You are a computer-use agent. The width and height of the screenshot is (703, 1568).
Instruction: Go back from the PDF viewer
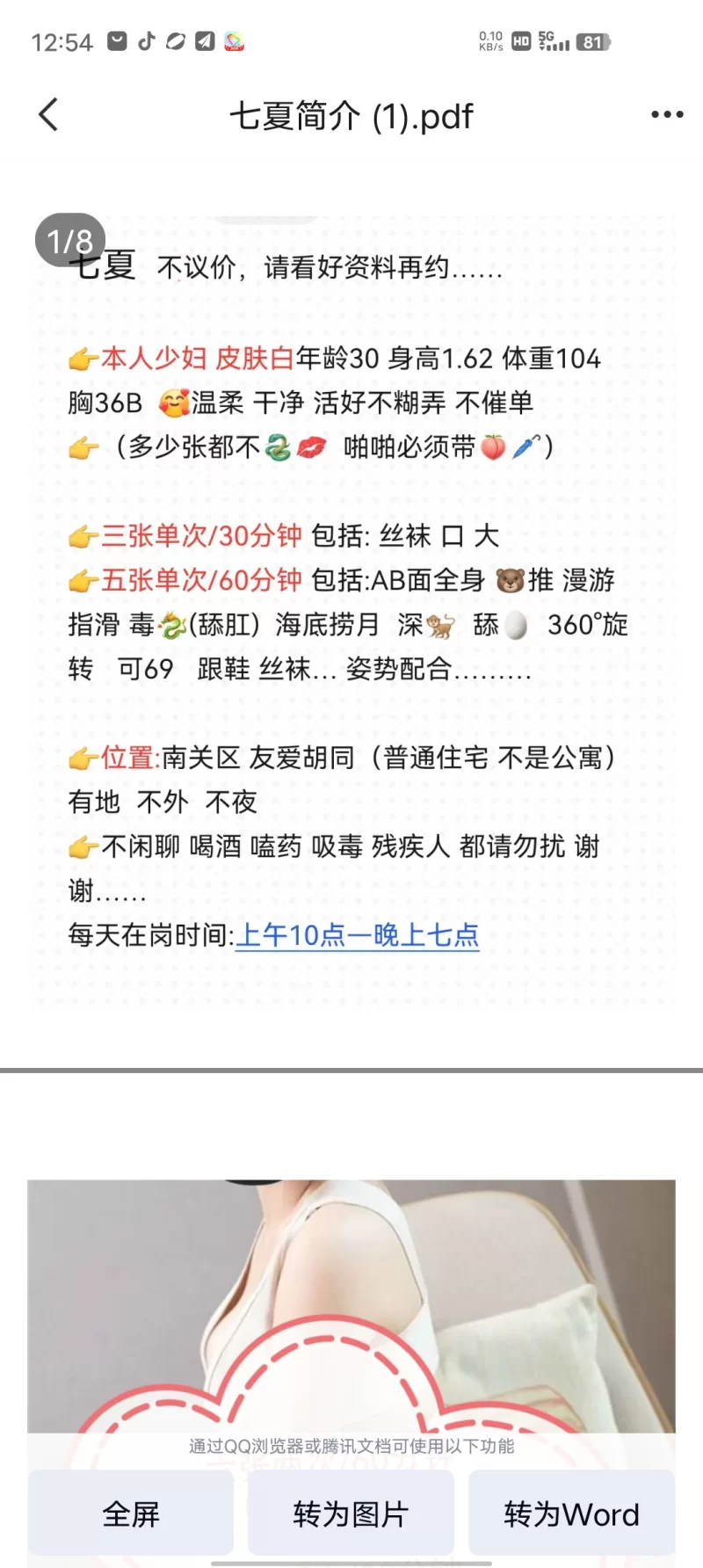(x=49, y=115)
